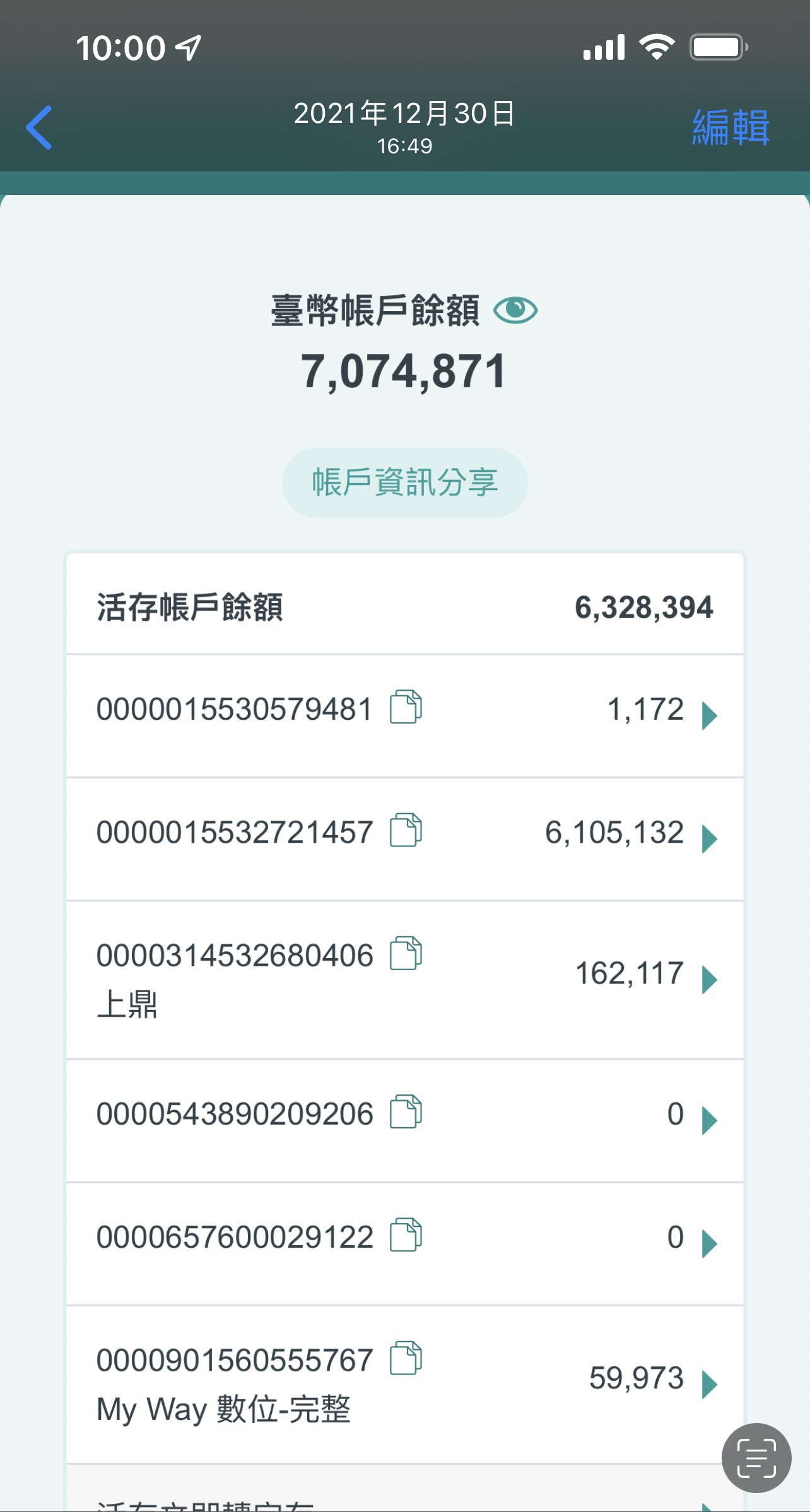
Task: Copy account number 0000543890209206
Action: 406,1111
